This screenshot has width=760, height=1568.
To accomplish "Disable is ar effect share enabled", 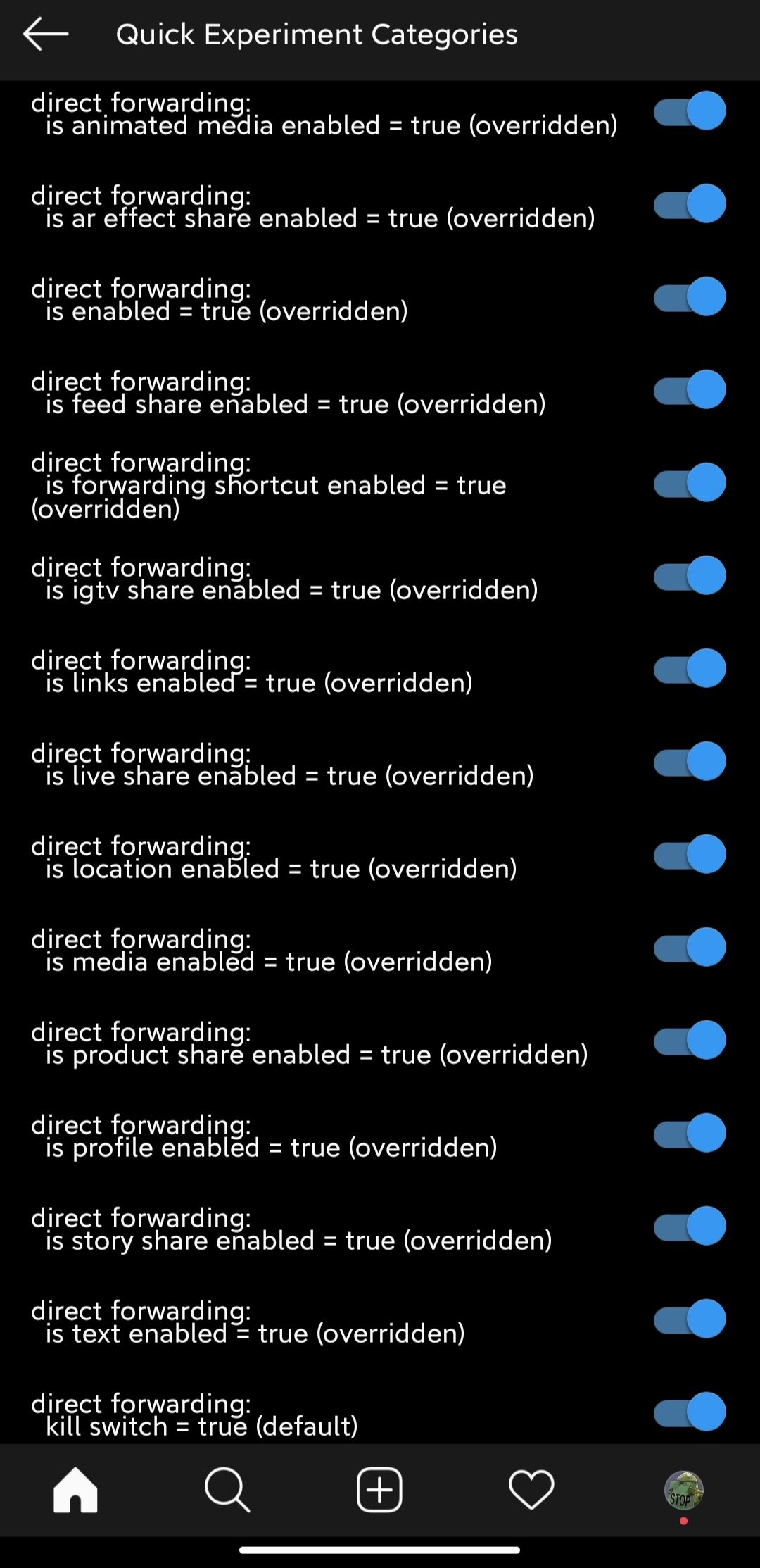I will (x=689, y=204).
